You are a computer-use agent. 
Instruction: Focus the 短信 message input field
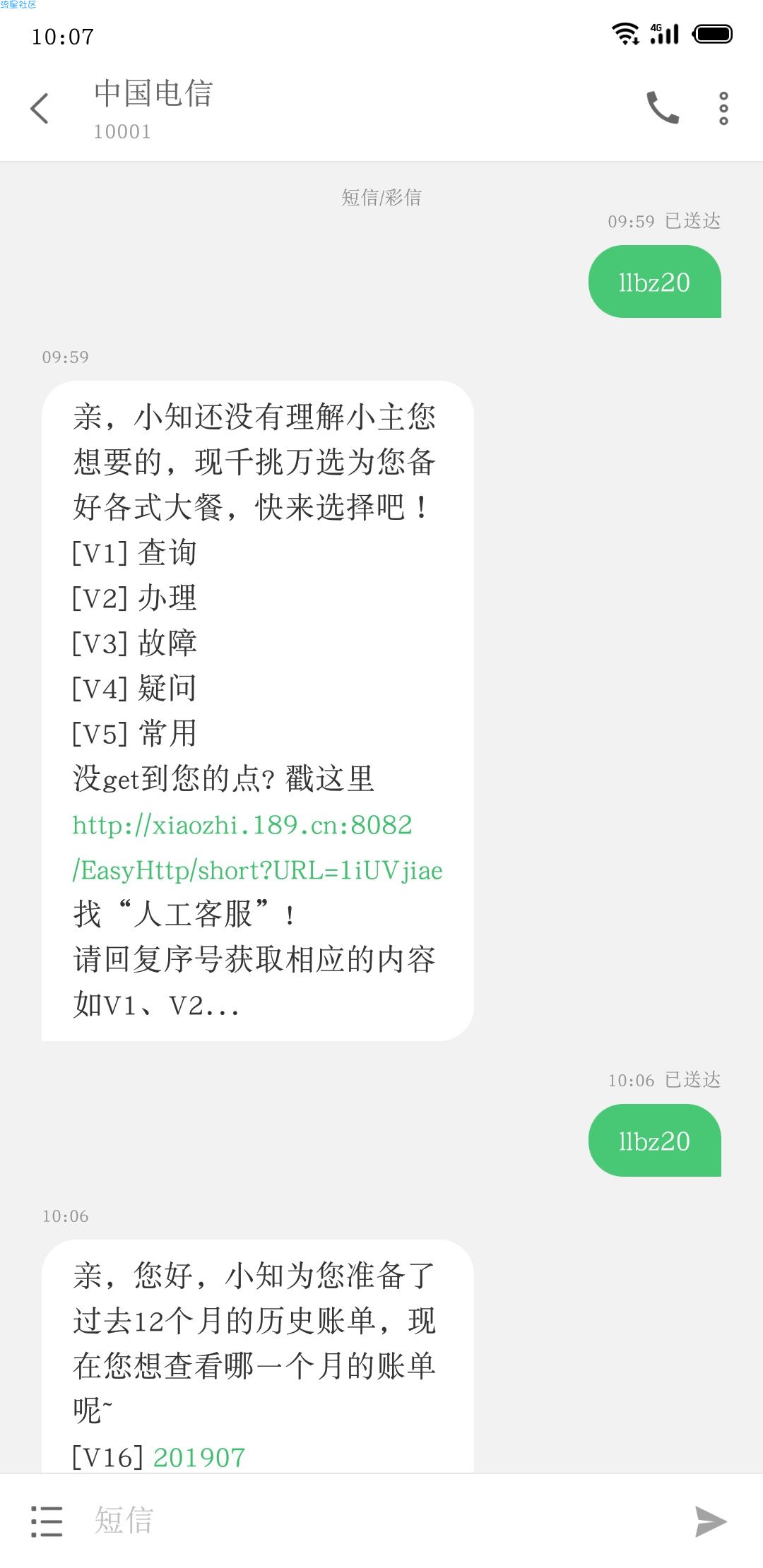pos(381,1520)
